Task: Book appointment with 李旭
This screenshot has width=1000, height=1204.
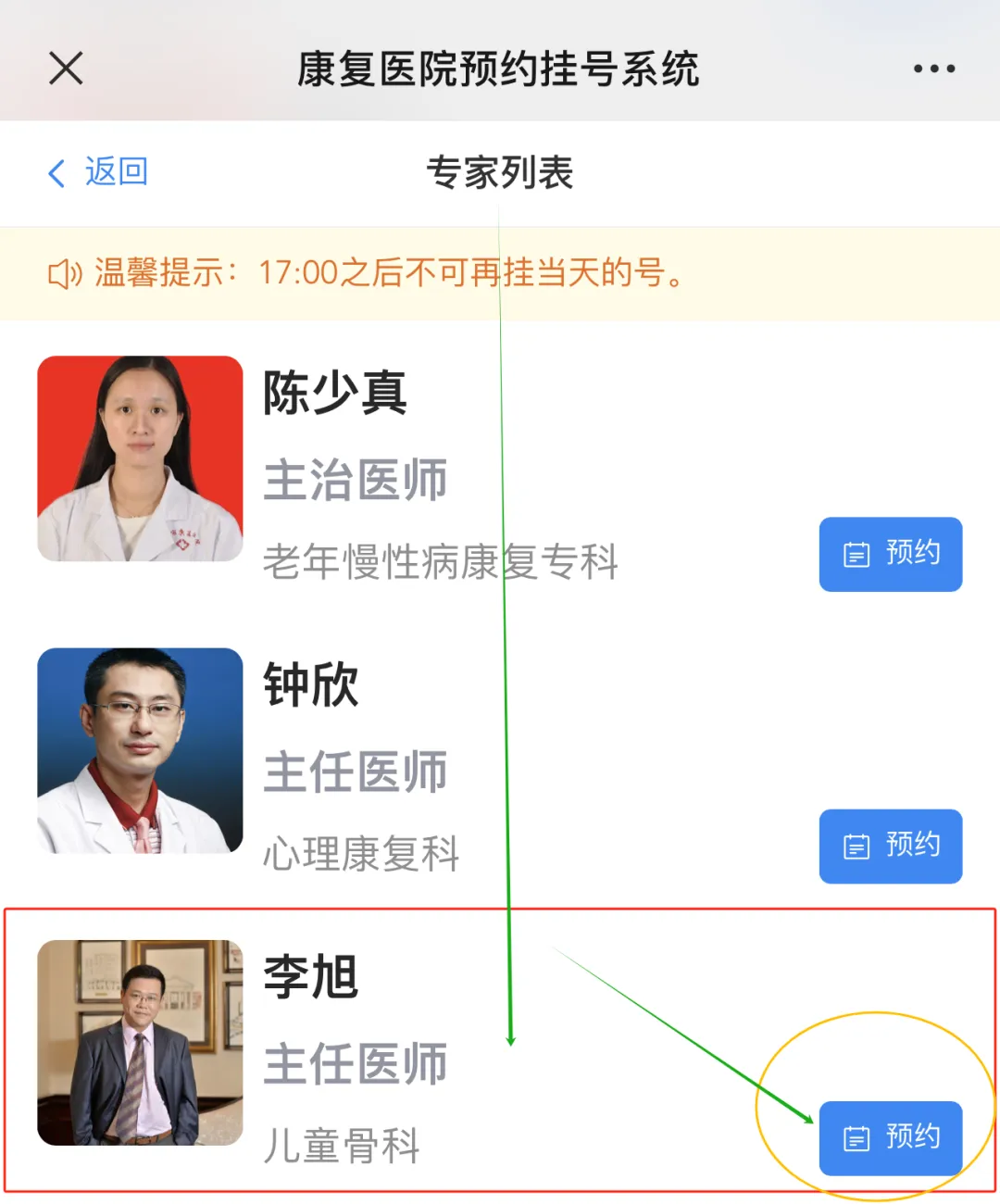Action: tap(890, 1137)
